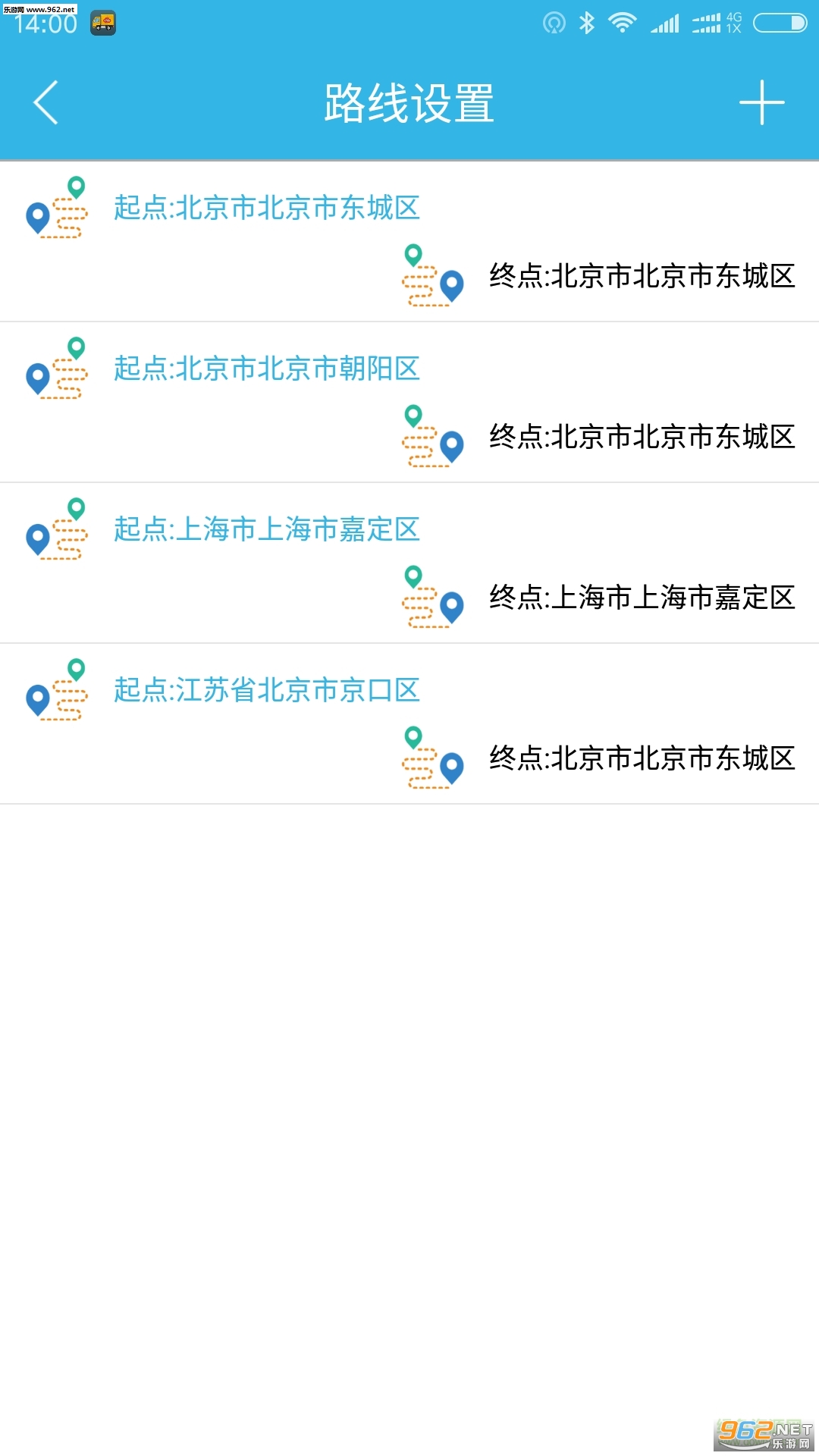Go back from route settings
This screenshot has height=1456, width=819.
pyautogui.click(x=45, y=102)
